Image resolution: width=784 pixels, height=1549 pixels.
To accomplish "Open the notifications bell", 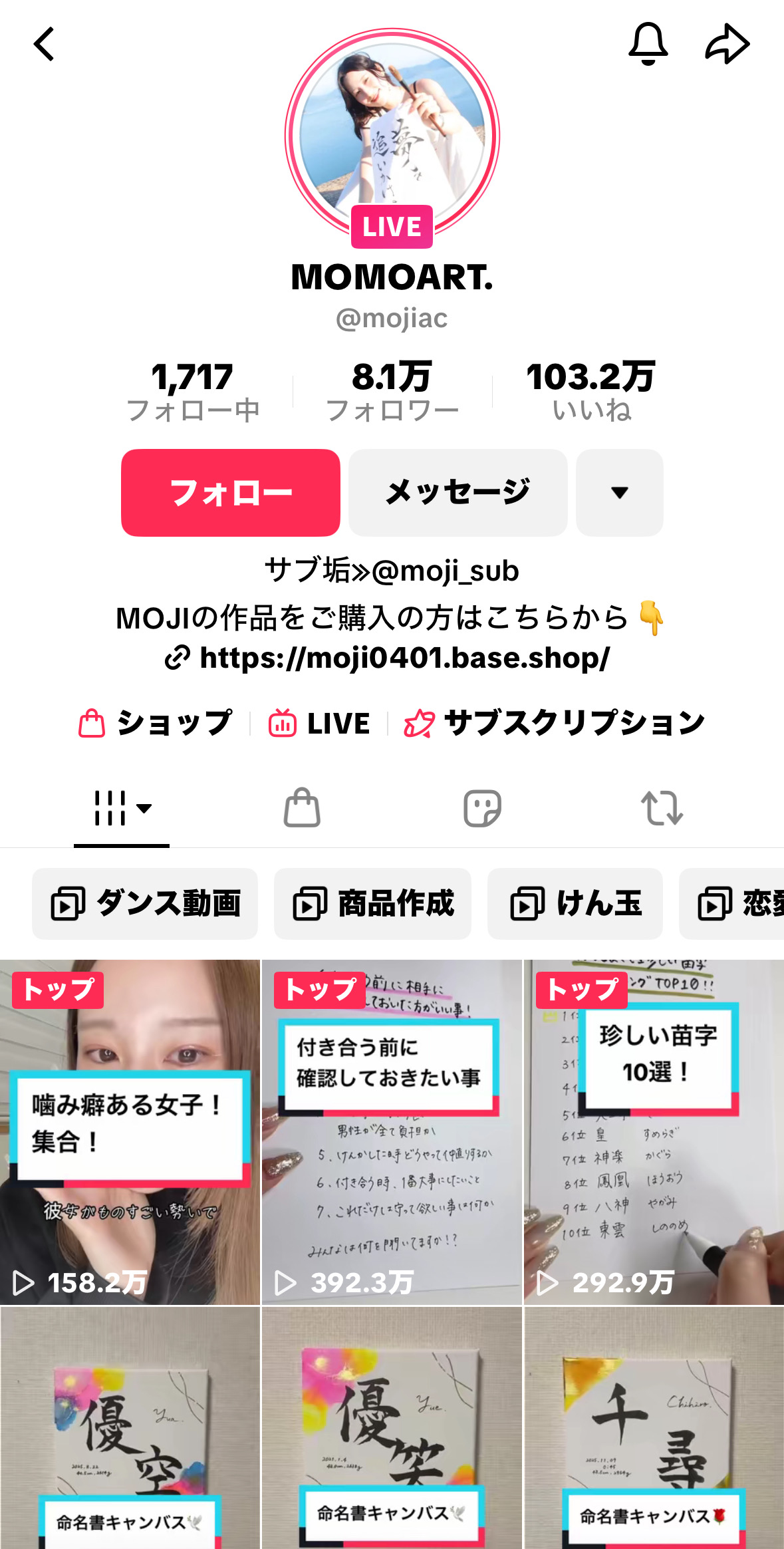I will [x=648, y=44].
